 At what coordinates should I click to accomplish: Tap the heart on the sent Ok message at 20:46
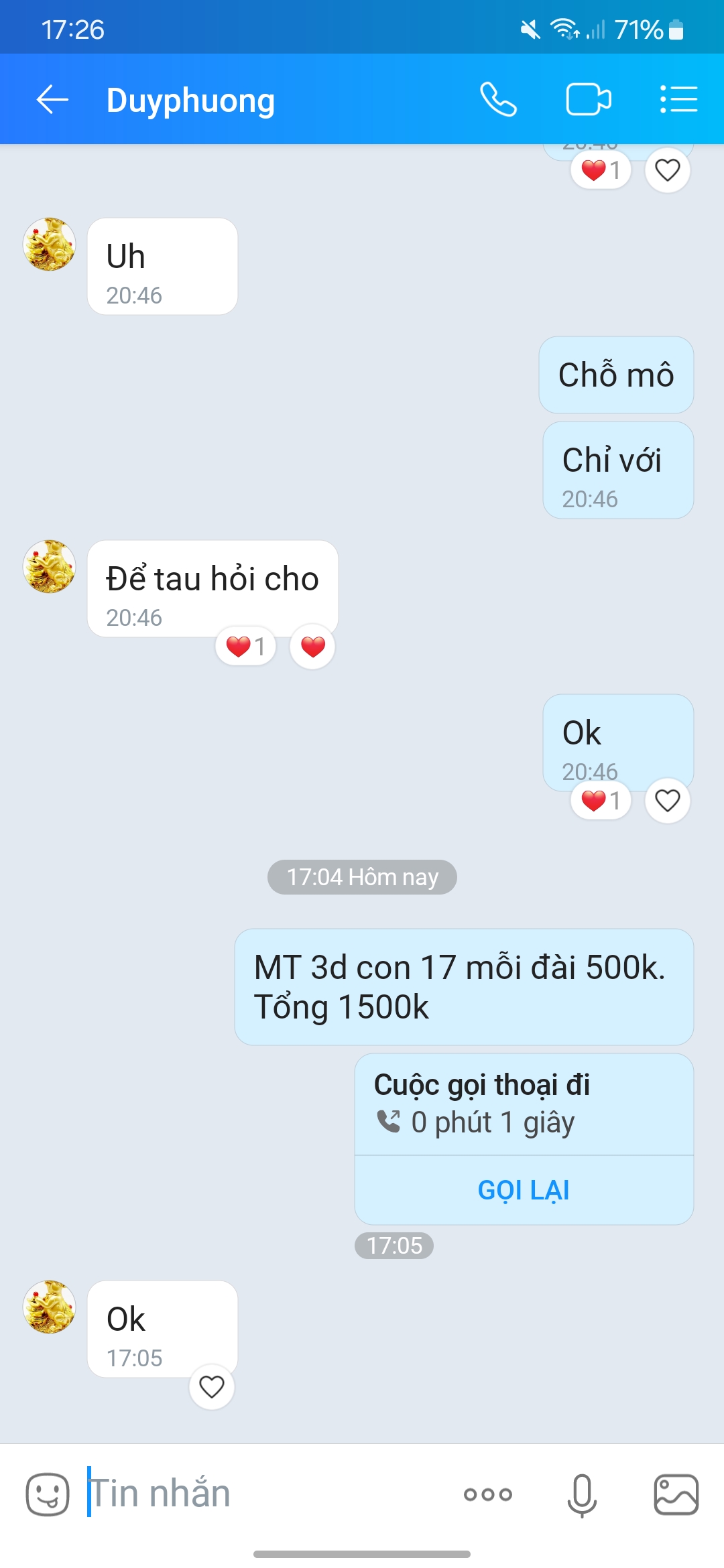click(667, 800)
